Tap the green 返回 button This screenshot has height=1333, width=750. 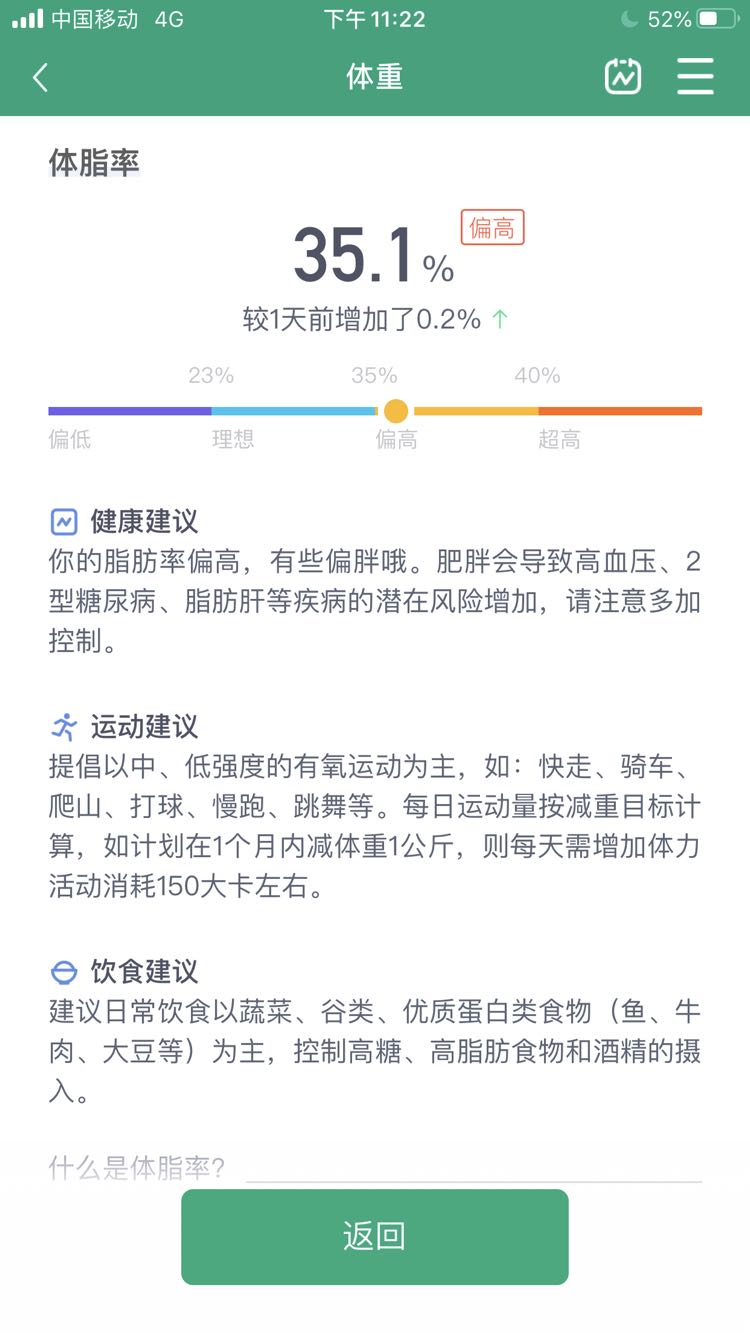point(374,1236)
